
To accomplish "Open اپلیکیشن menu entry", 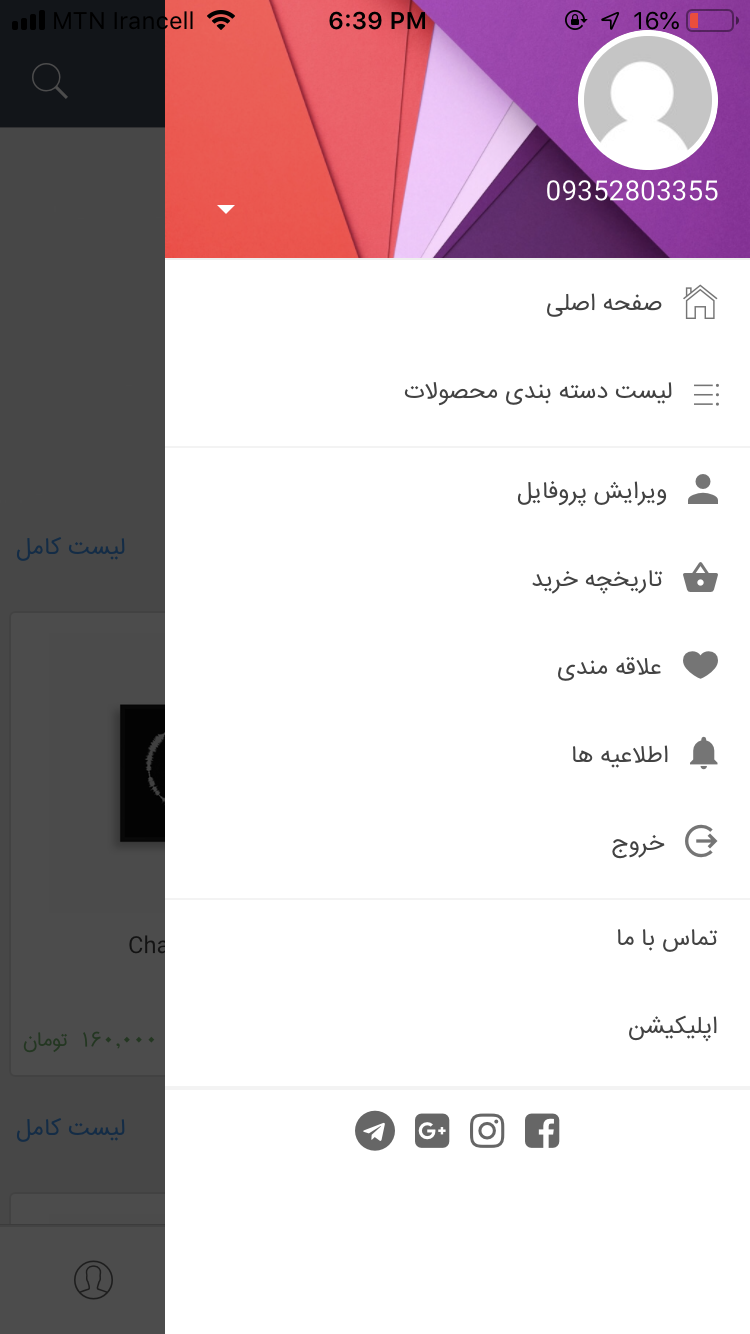I will click(672, 1027).
